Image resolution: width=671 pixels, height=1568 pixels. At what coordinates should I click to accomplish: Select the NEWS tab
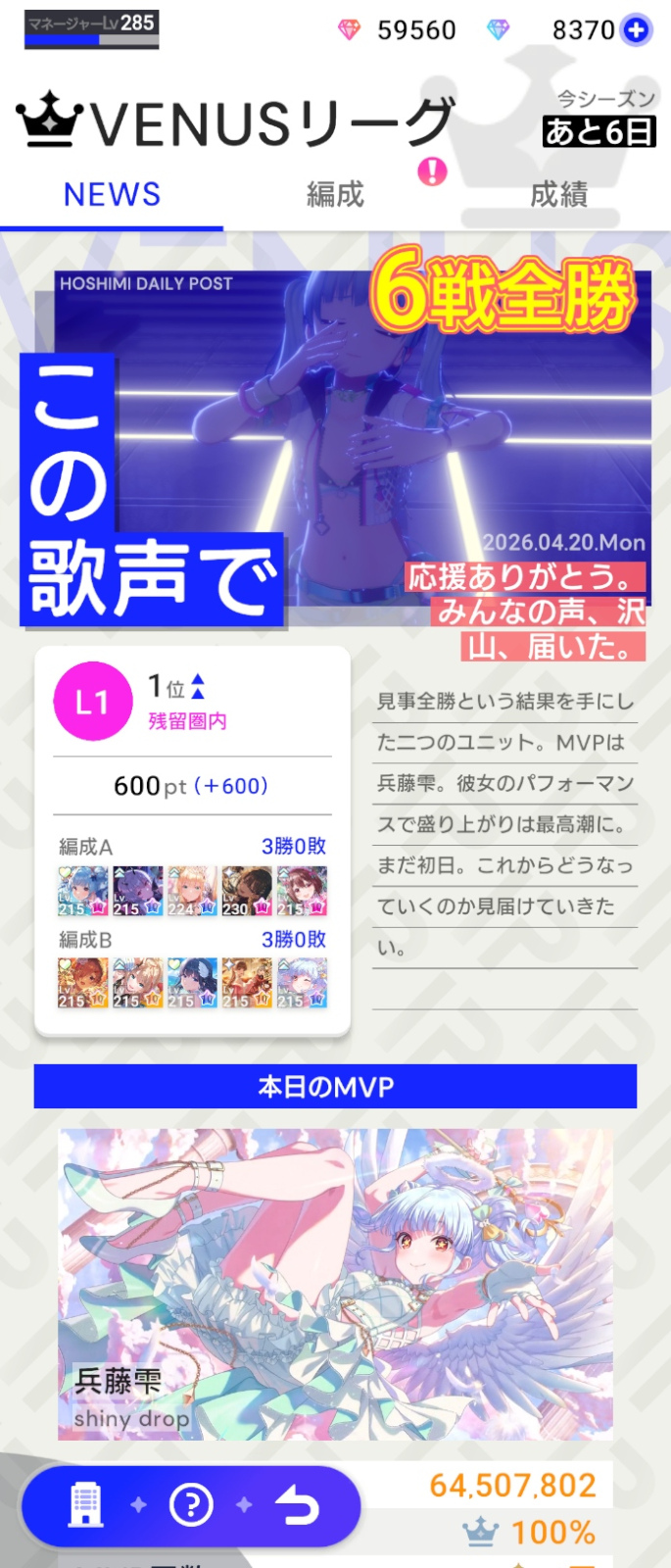point(112,195)
